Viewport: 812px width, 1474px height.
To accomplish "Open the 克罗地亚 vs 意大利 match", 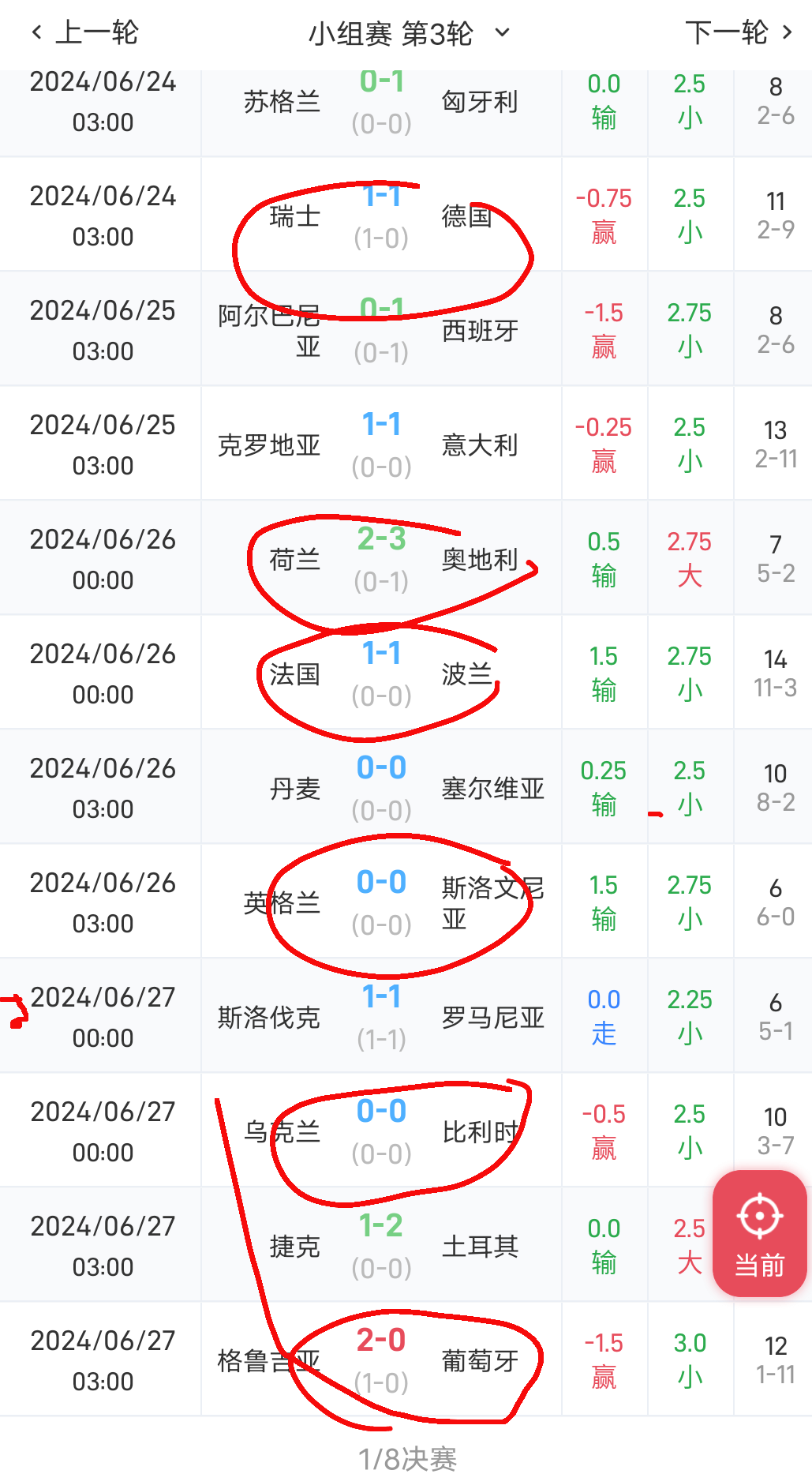I will 381,444.
